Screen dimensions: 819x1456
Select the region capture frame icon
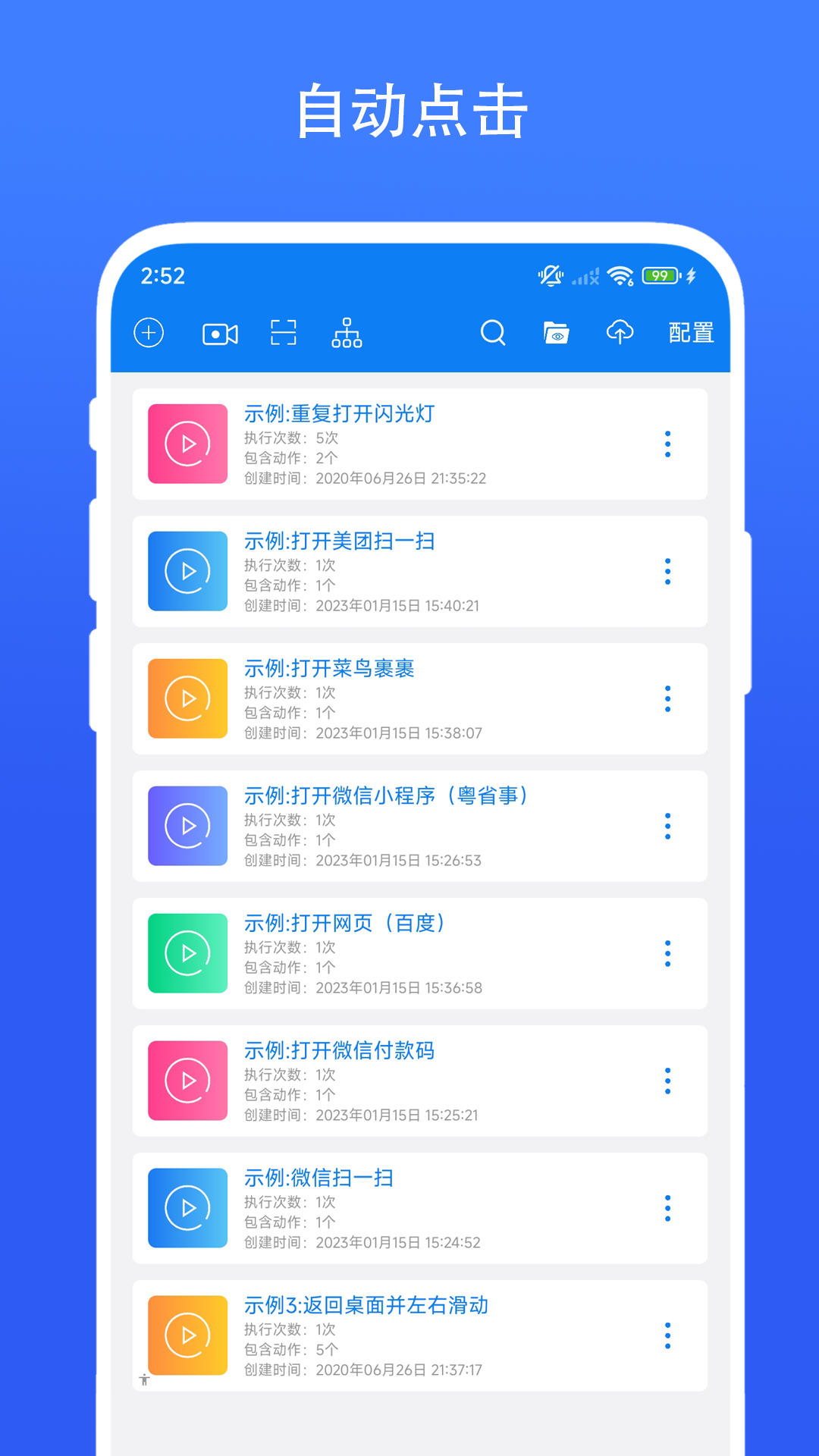(x=282, y=332)
